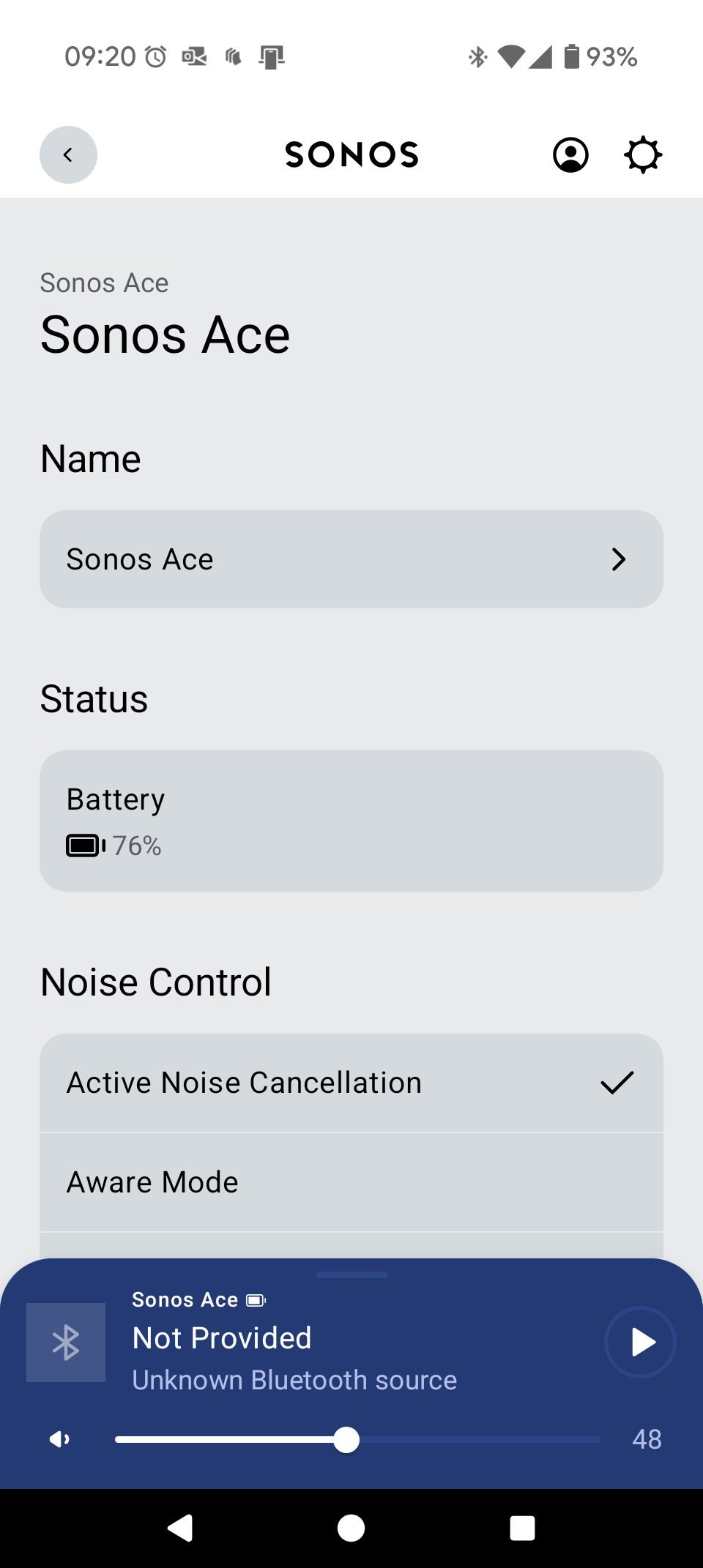
Task: Open recent apps from the navigation bar
Action: [x=522, y=1528]
